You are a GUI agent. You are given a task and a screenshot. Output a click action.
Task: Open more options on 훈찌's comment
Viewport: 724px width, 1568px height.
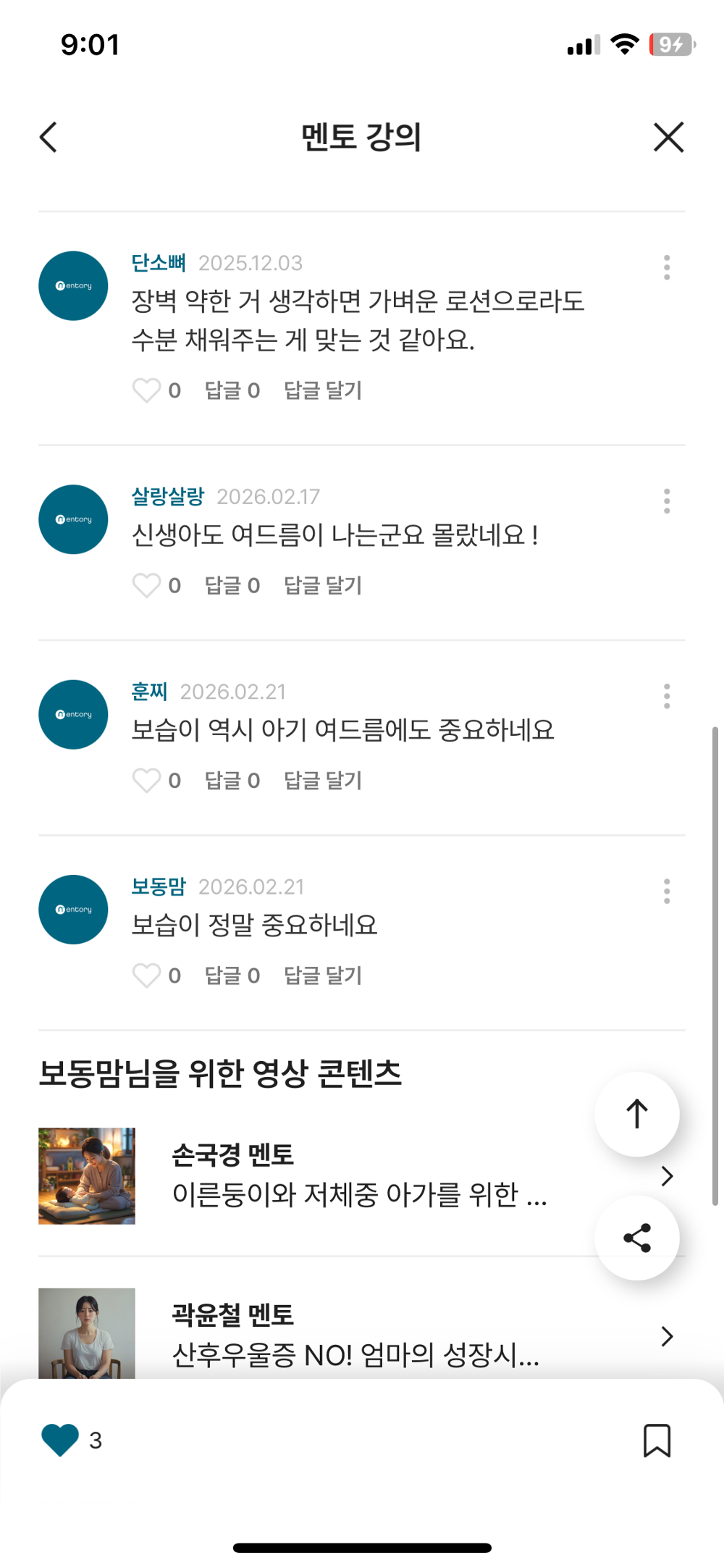667,697
